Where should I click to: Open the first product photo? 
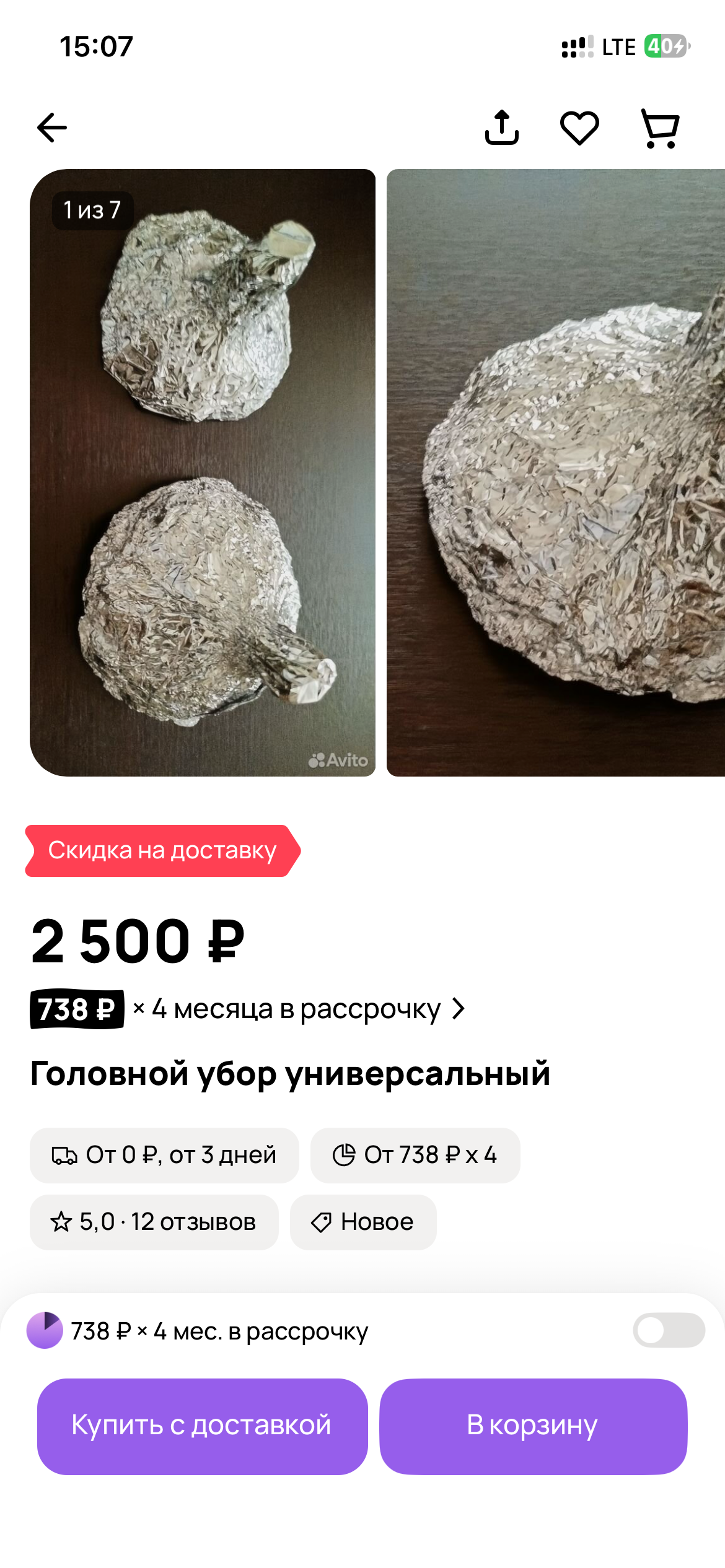[203, 473]
